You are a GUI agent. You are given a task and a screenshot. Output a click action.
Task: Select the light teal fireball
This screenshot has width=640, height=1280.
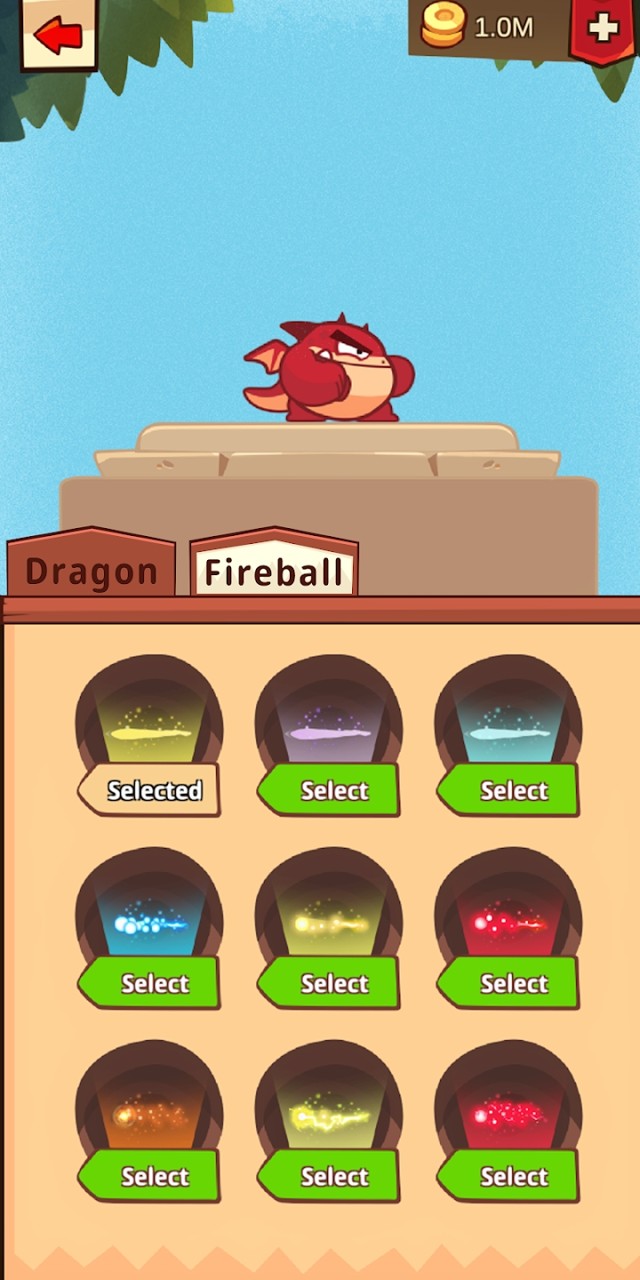pos(511,790)
